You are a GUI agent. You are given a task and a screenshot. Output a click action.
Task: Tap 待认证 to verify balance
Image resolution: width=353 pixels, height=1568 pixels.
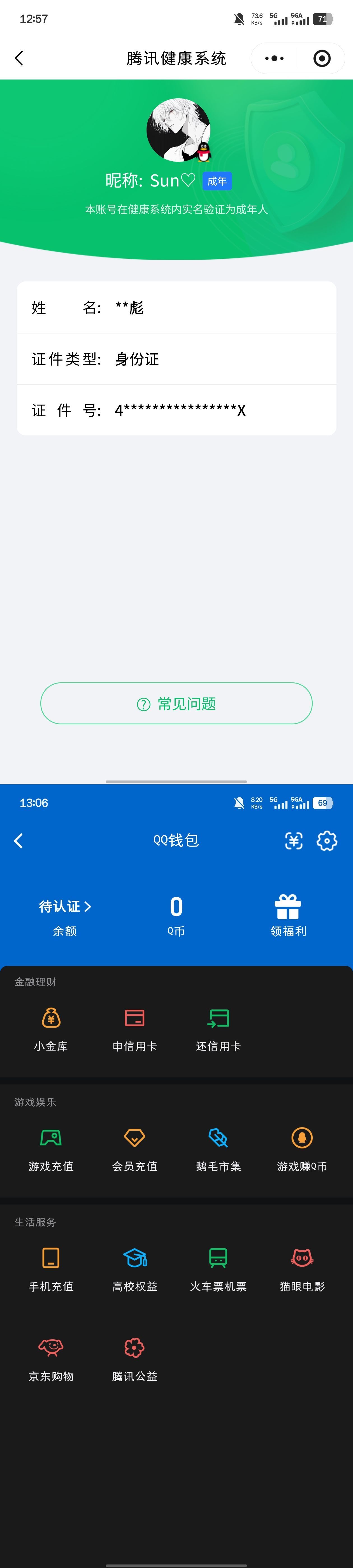tap(65, 907)
